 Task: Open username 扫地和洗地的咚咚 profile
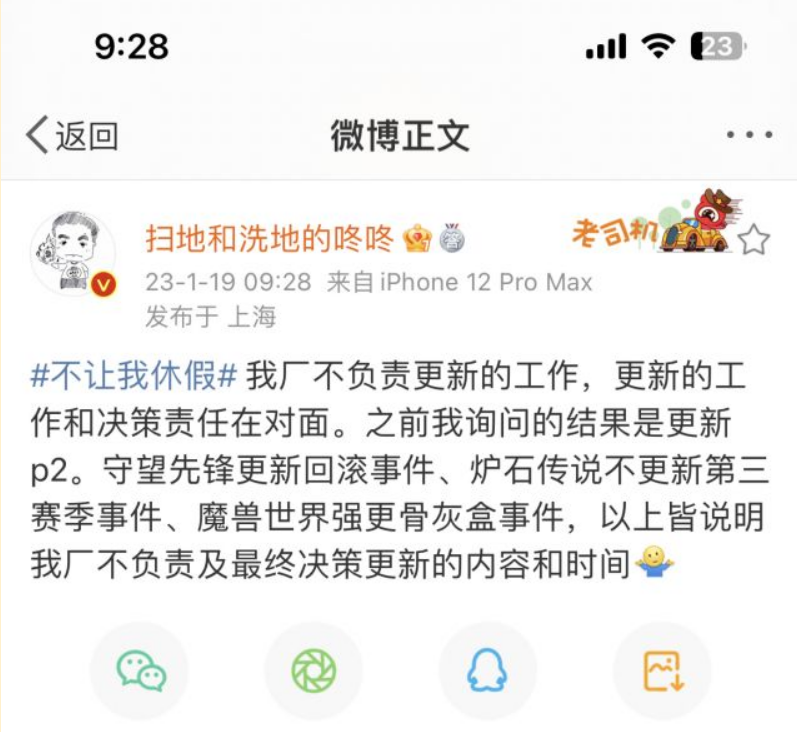270,238
